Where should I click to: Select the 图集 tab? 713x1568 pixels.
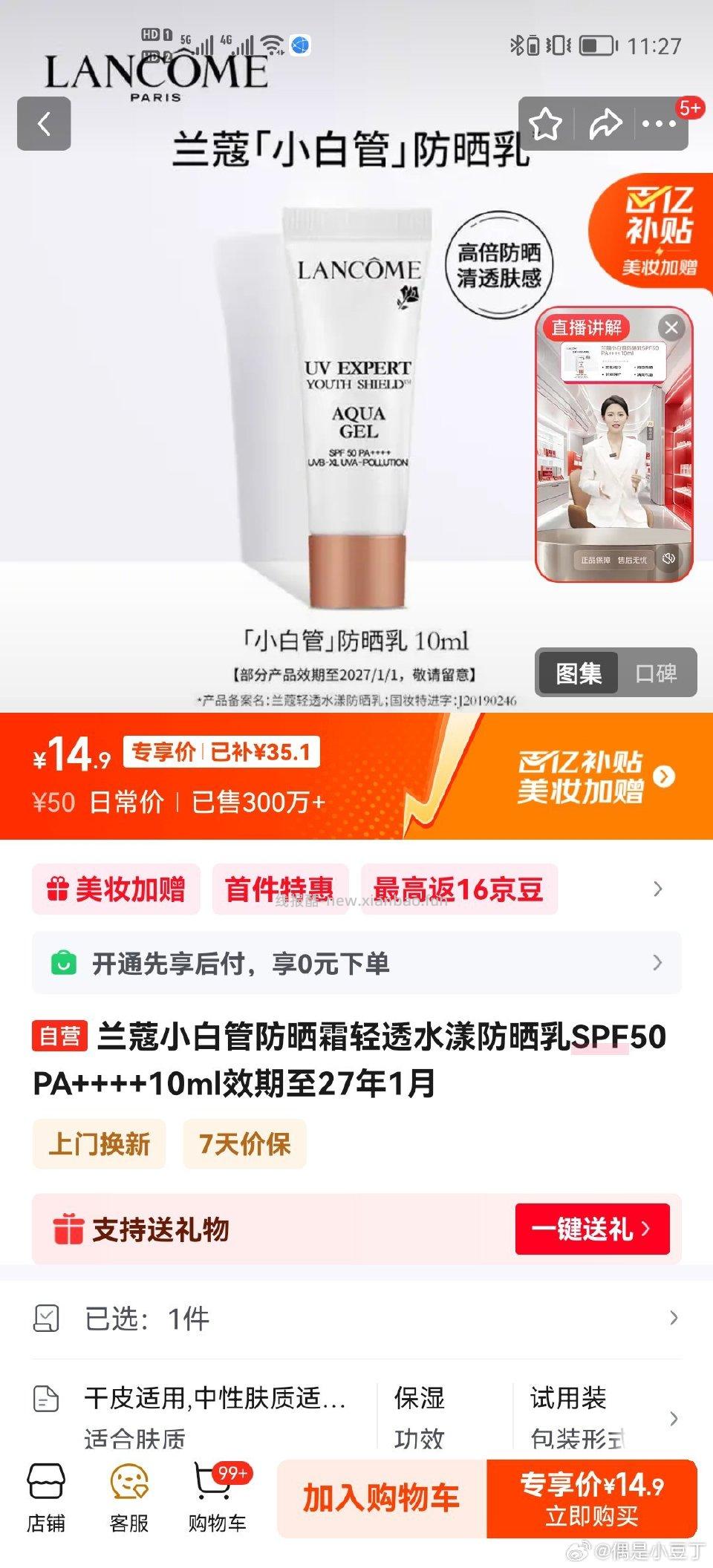click(579, 673)
